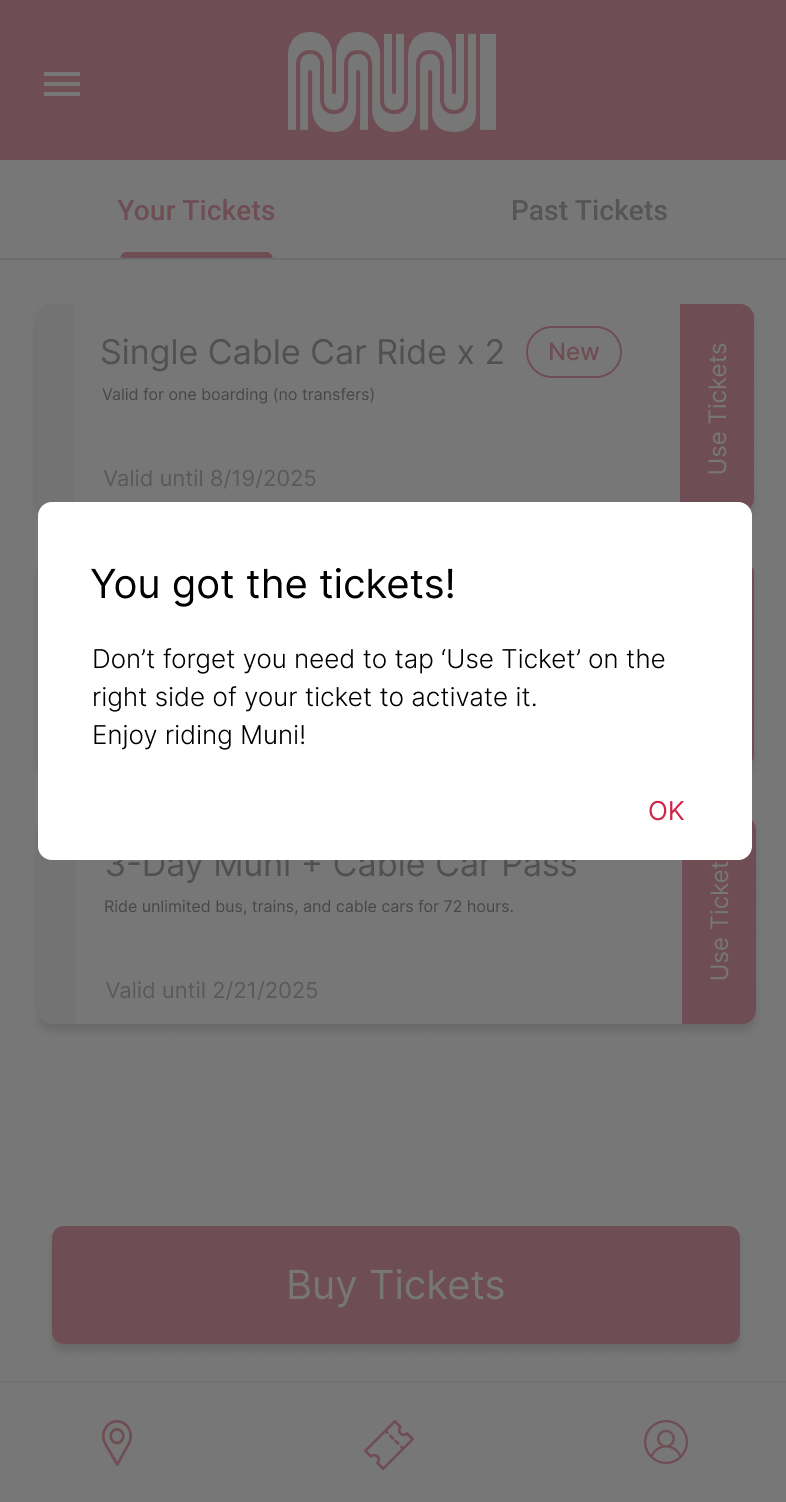Open the profile account tab

tap(666, 1442)
